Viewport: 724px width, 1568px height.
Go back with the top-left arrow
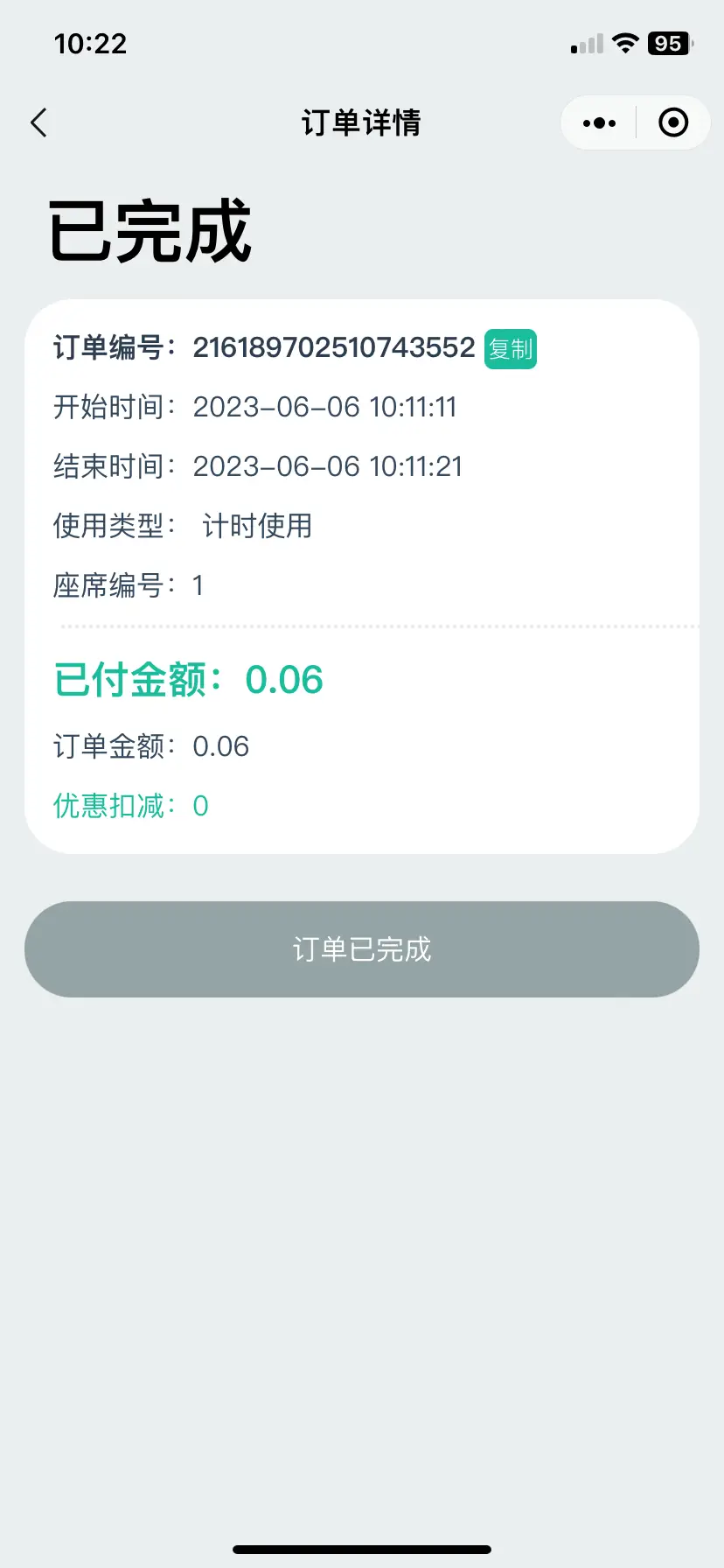pos(38,122)
